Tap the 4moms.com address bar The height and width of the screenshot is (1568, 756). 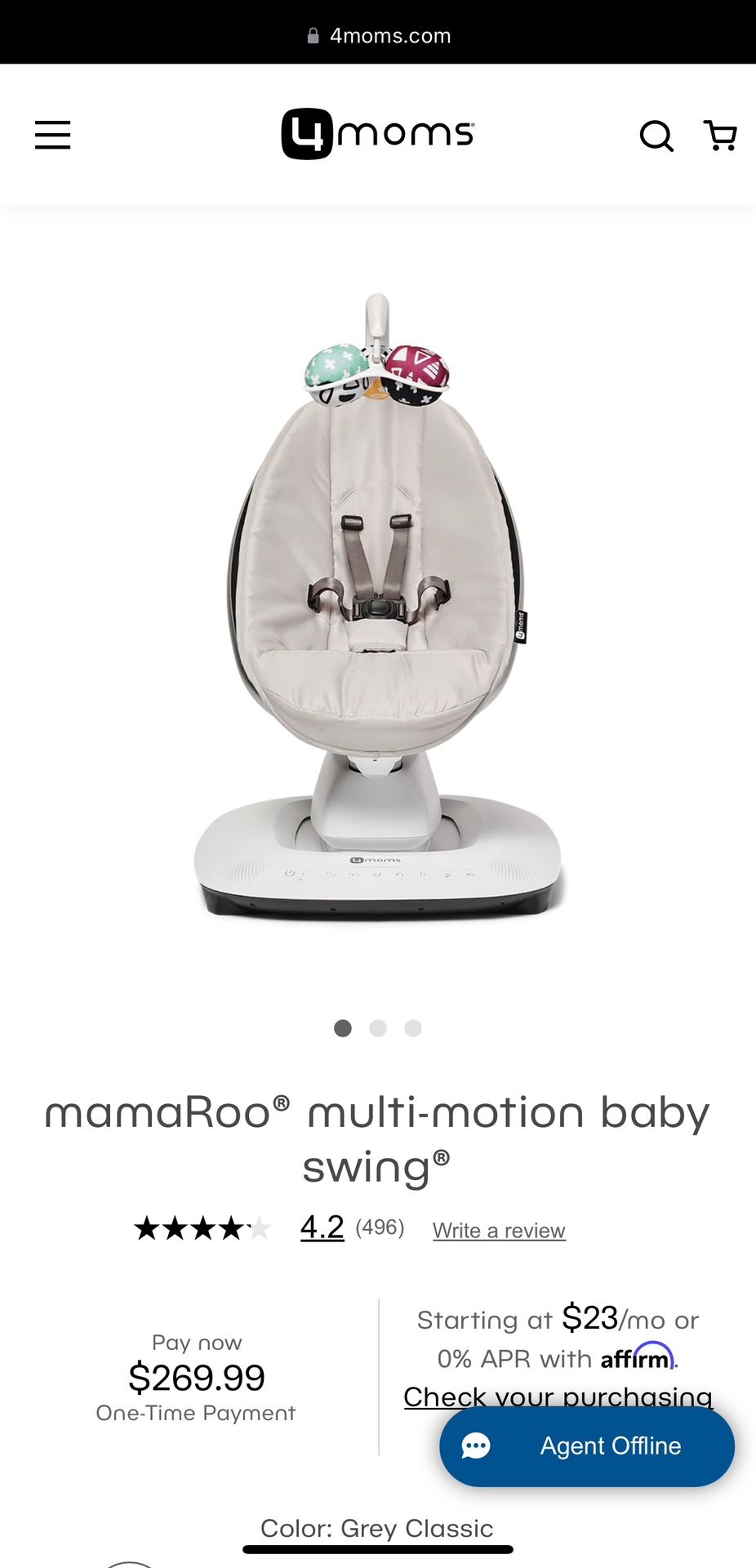379,35
